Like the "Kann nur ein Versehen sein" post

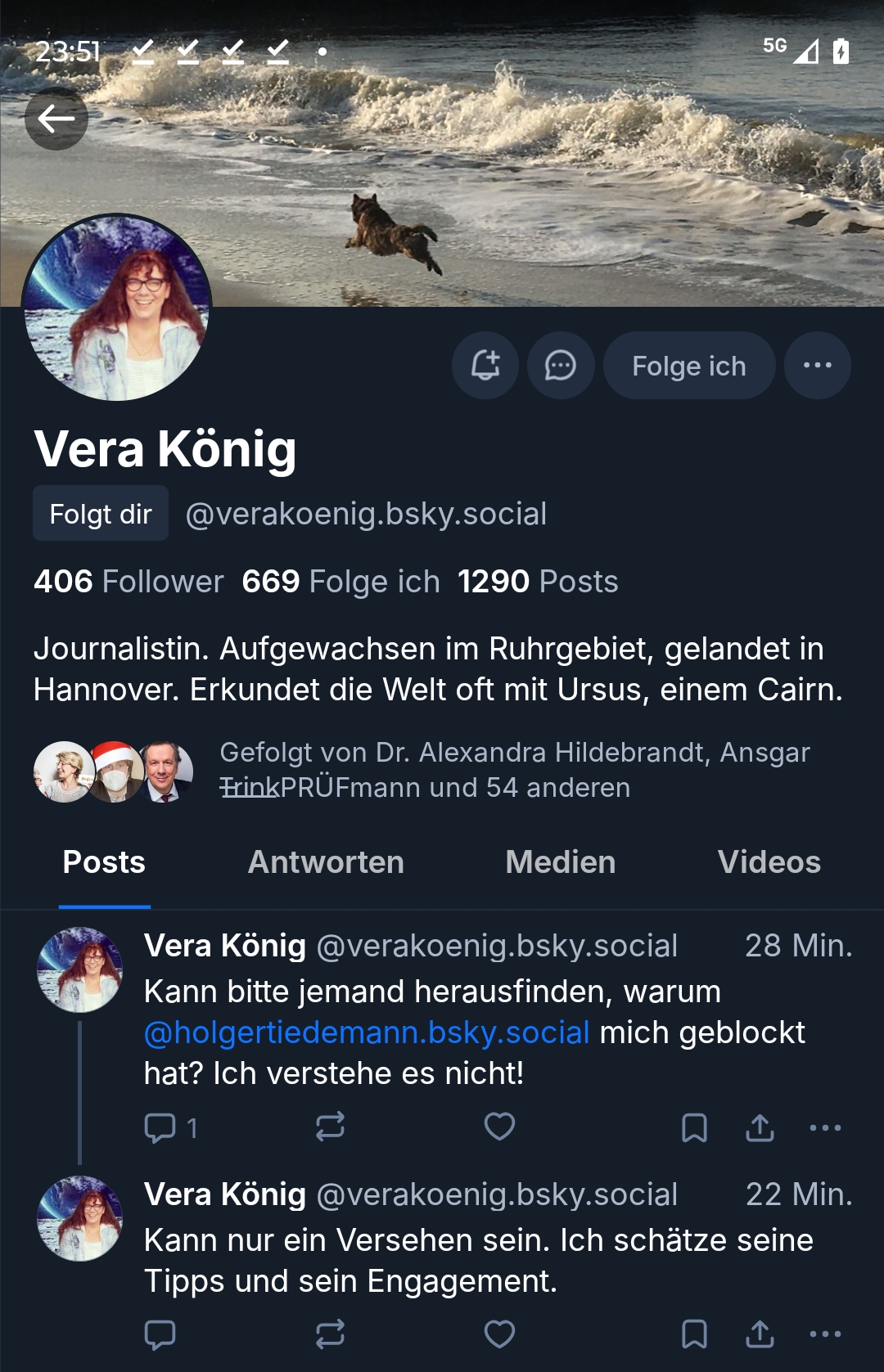click(499, 1334)
